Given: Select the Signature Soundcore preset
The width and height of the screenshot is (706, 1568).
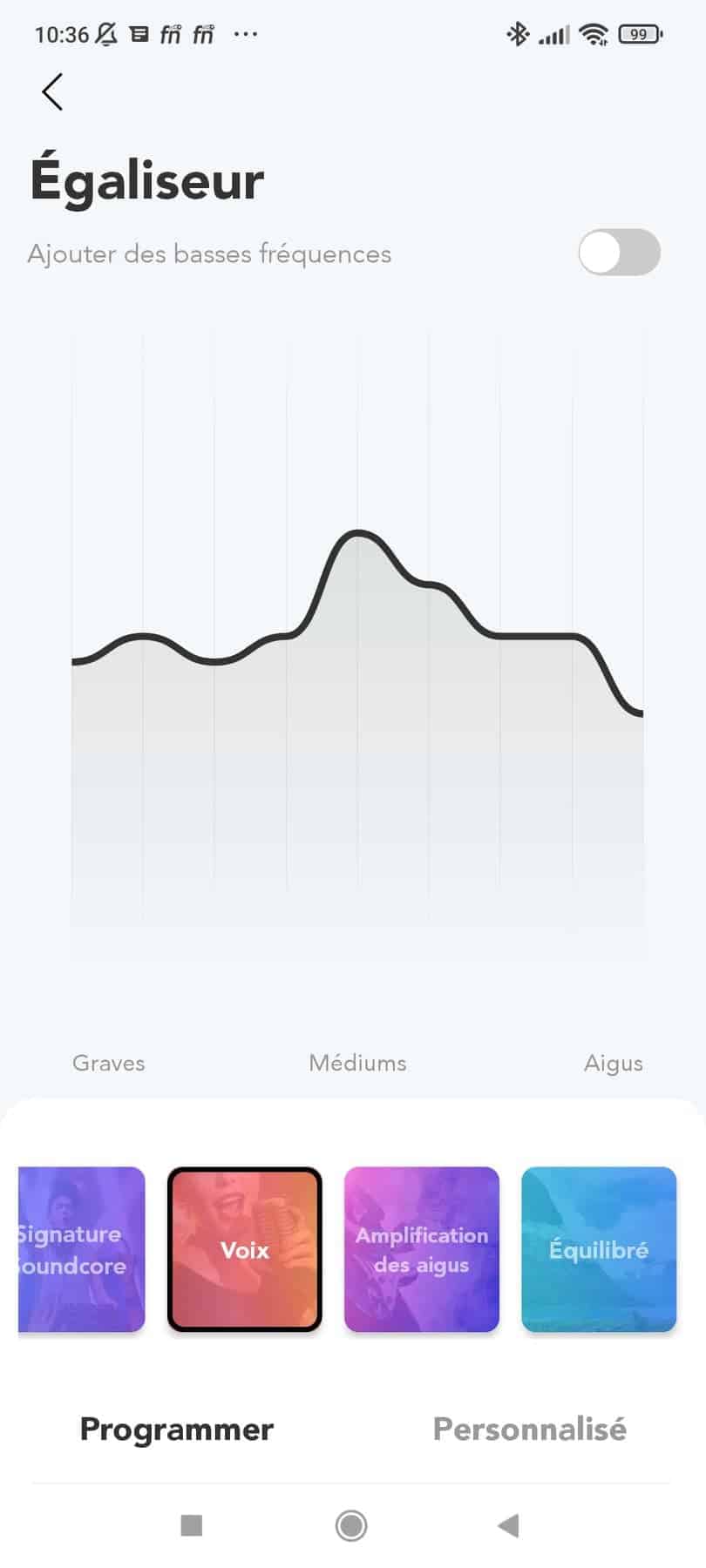Looking at the screenshot, I should [x=81, y=1249].
